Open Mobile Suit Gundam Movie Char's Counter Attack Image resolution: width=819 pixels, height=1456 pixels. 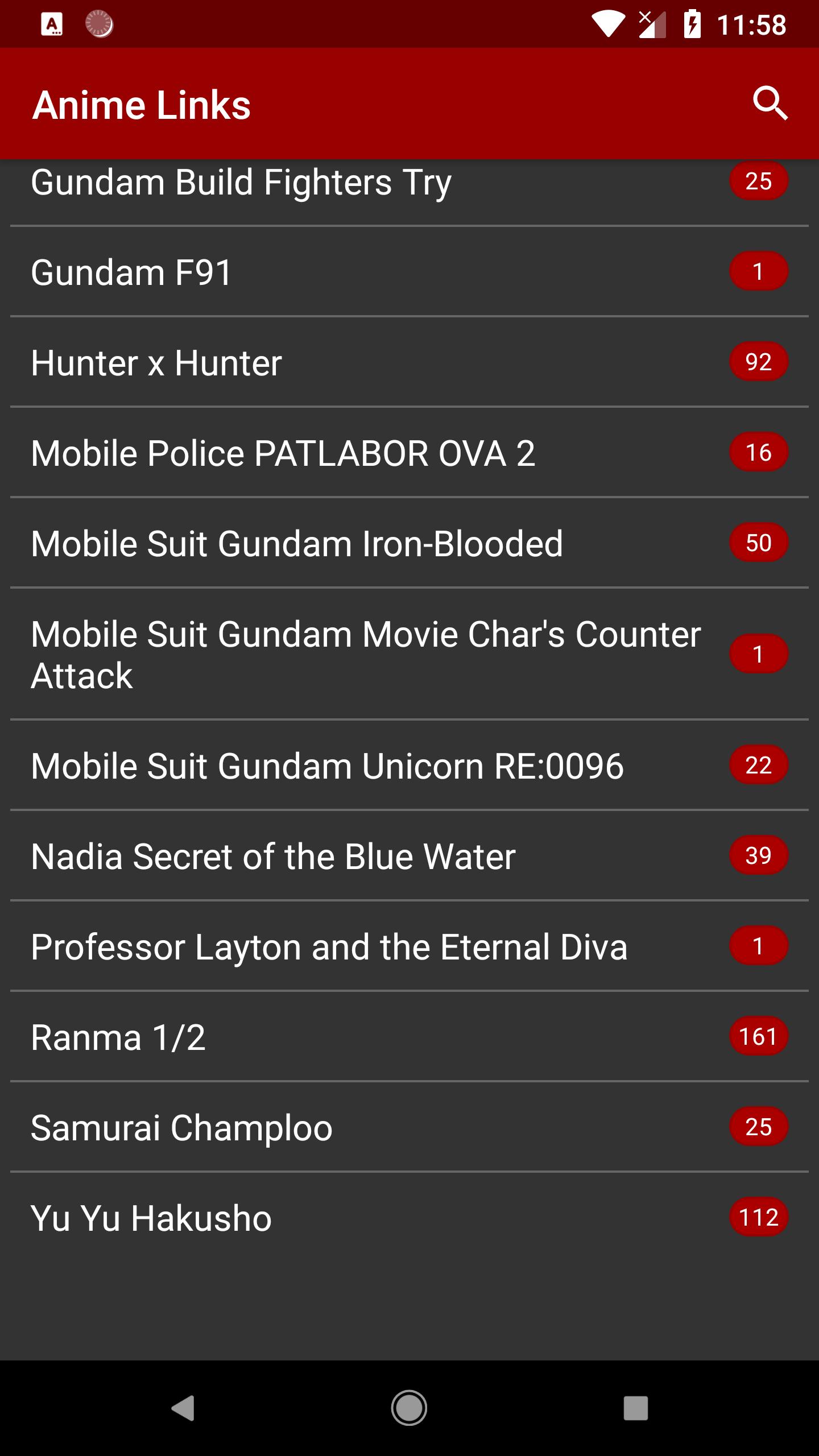[365, 654]
